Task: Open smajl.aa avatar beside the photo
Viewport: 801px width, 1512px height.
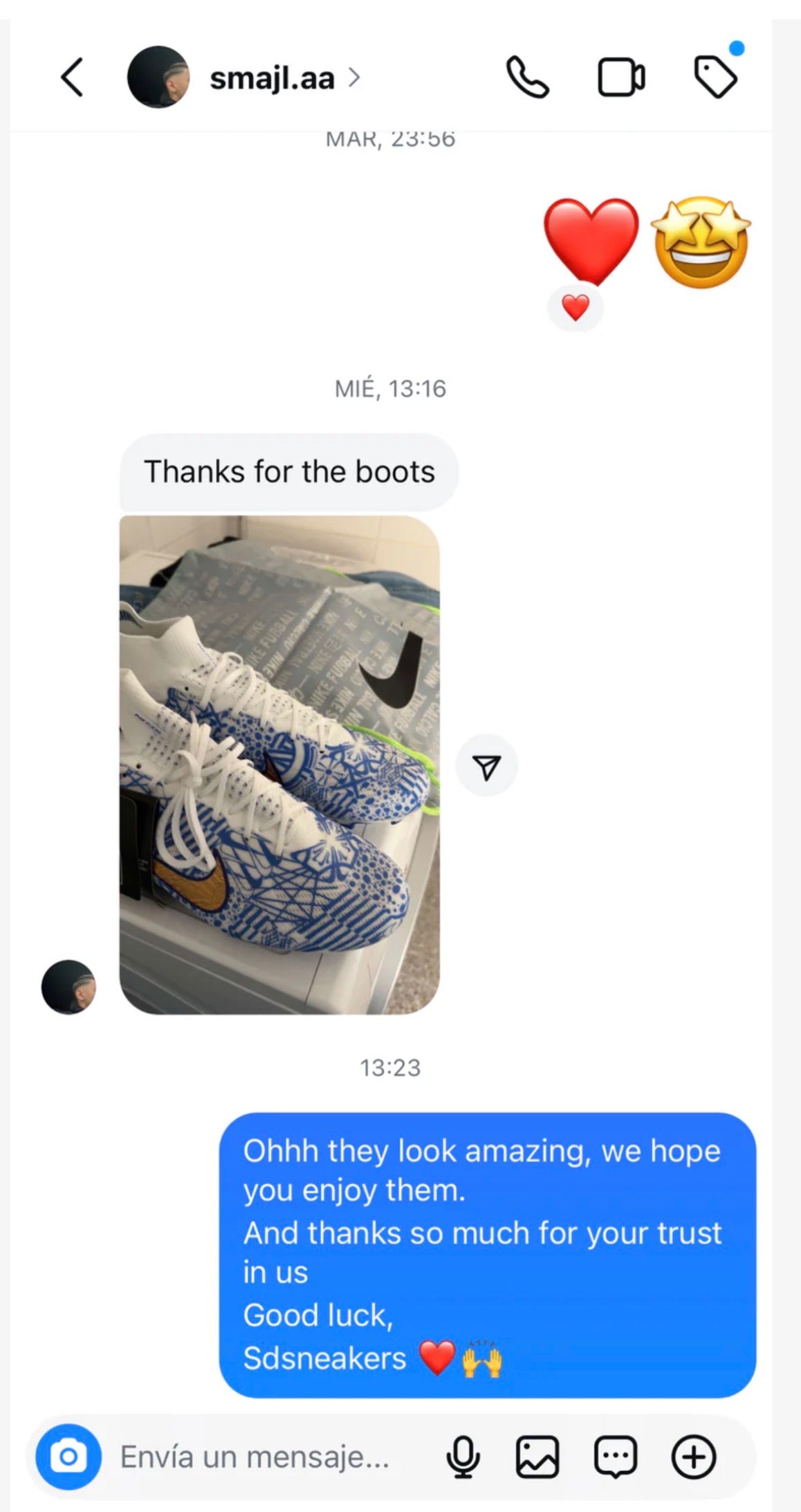Action: (68, 986)
